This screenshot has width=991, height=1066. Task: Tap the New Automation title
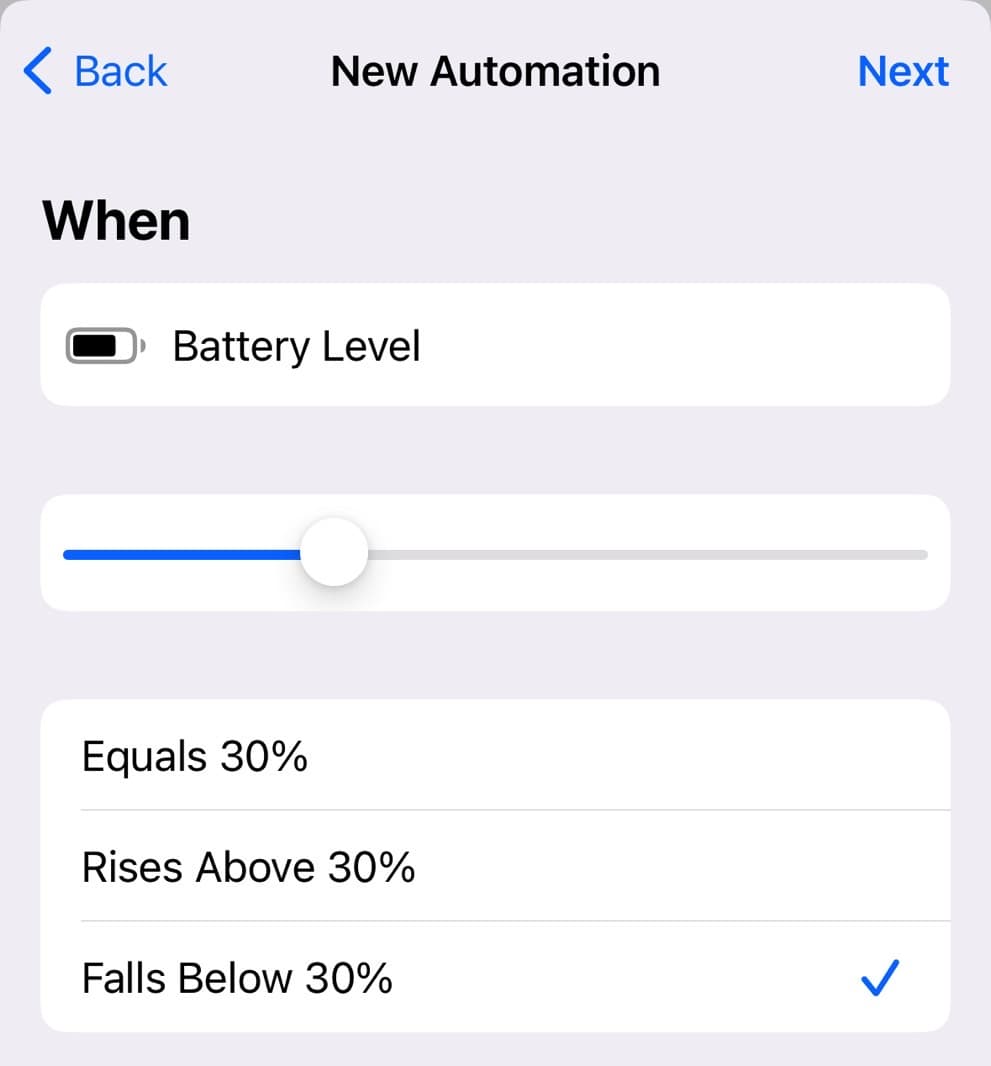tap(495, 71)
